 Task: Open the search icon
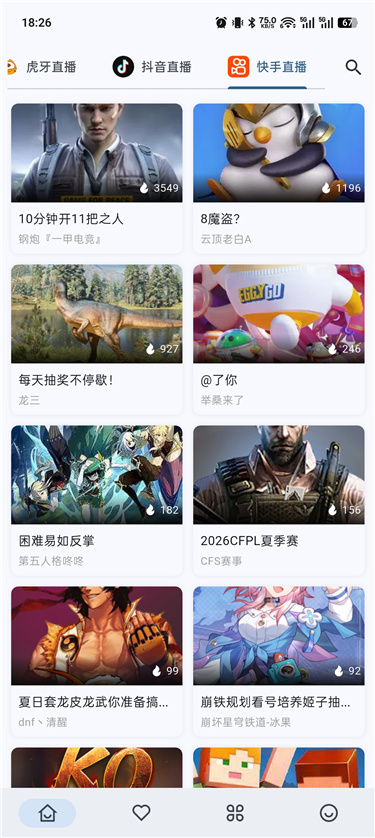tap(353, 67)
